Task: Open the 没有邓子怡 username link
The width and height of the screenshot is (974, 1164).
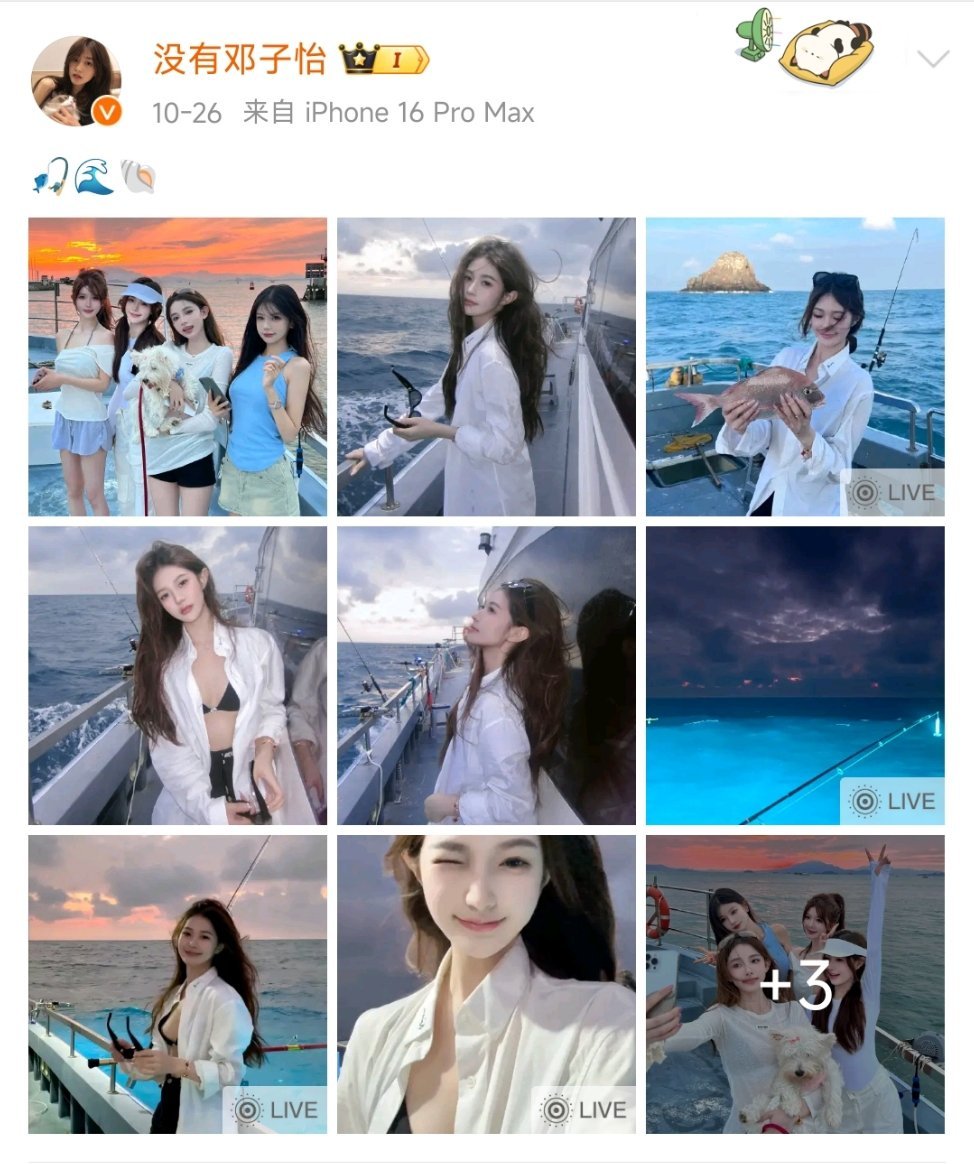Action: click(239, 60)
